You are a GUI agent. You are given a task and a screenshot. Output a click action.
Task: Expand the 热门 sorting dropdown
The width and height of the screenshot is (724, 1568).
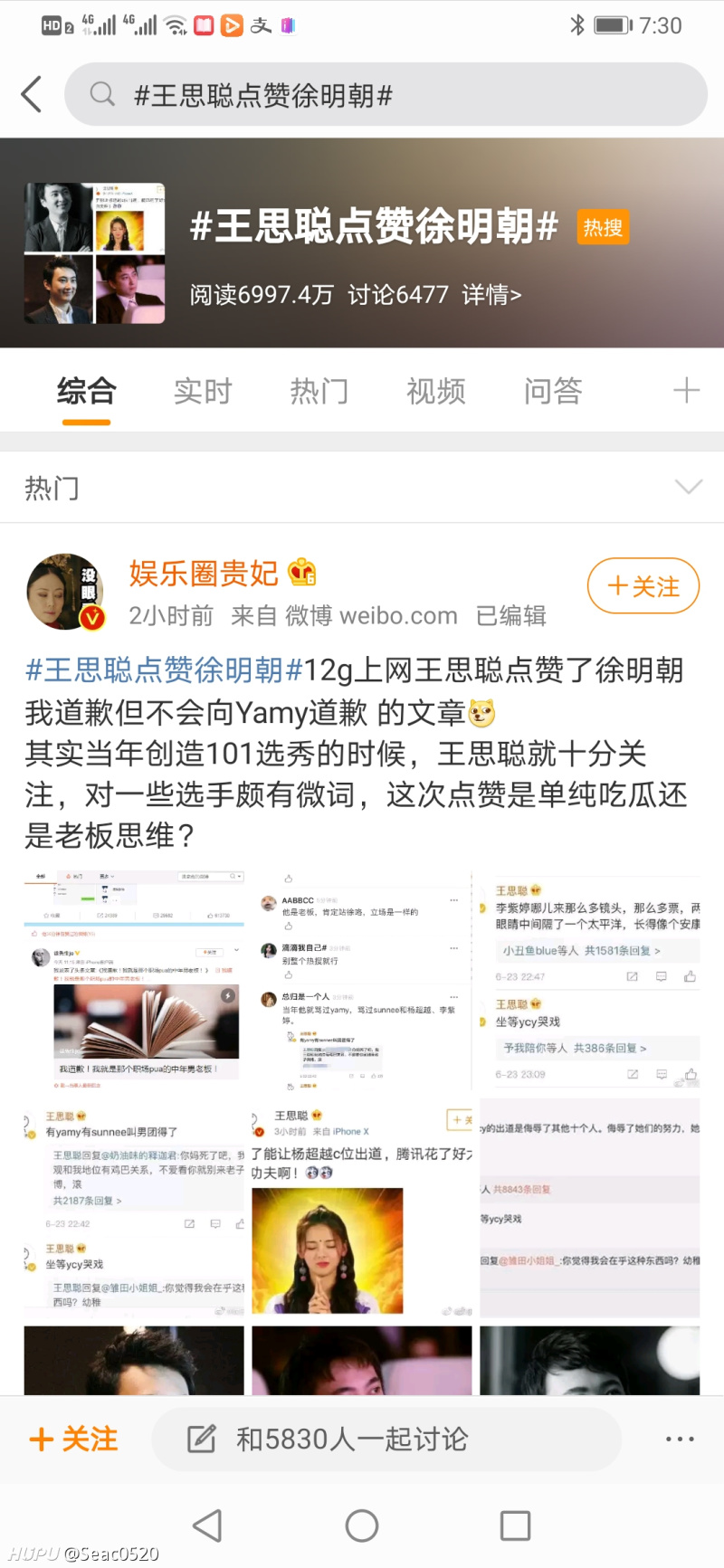coord(688,488)
